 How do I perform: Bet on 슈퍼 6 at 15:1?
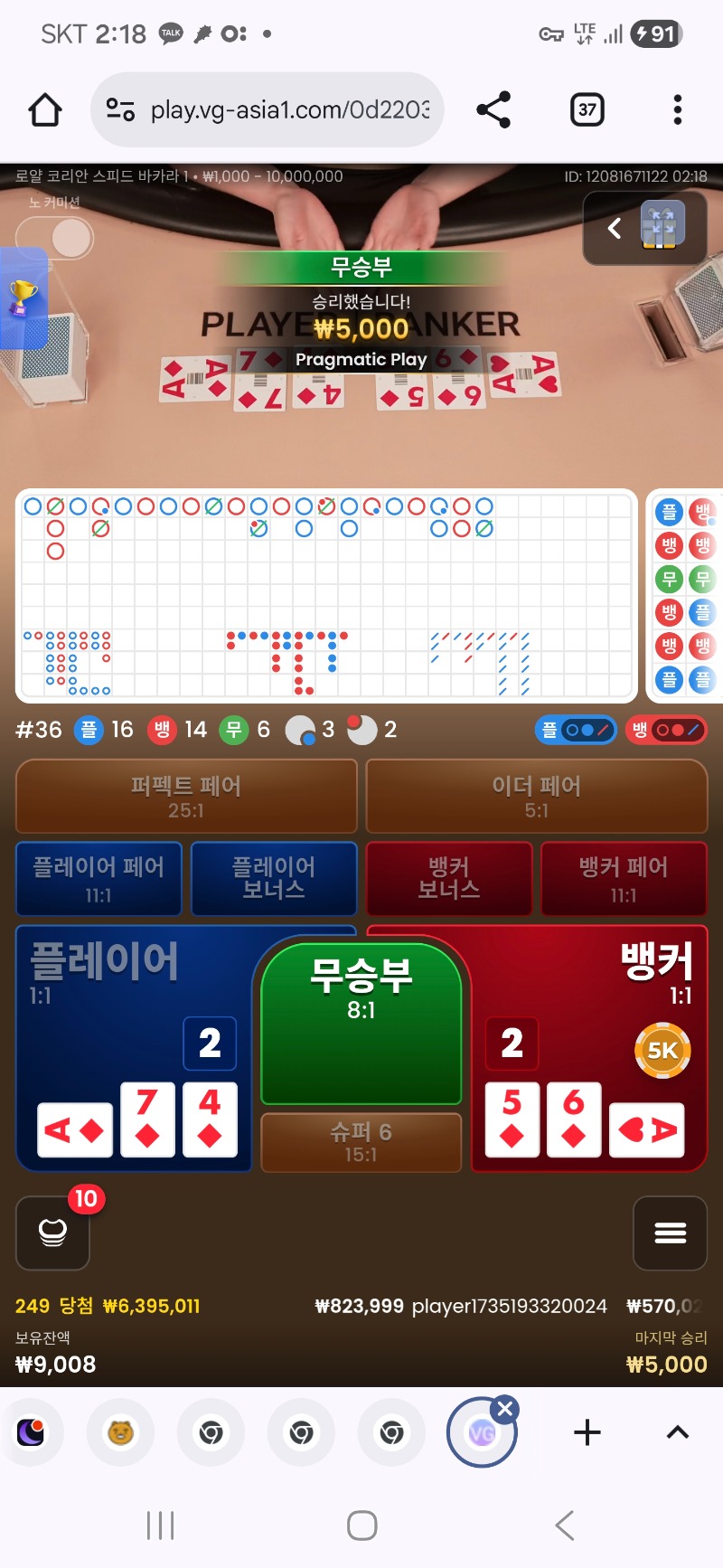pyautogui.click(x=361, y=1142)
